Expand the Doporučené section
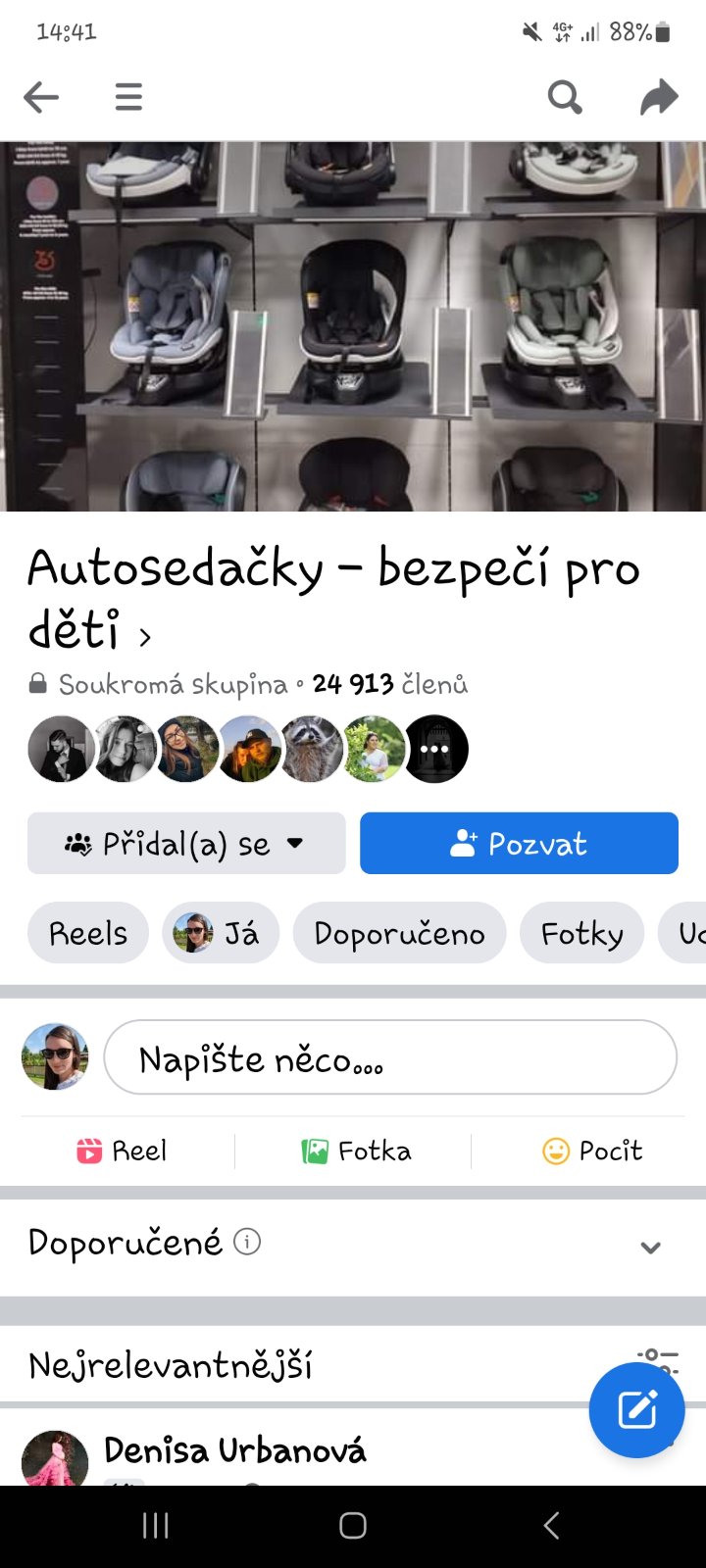 click(x=650, y=1247)
